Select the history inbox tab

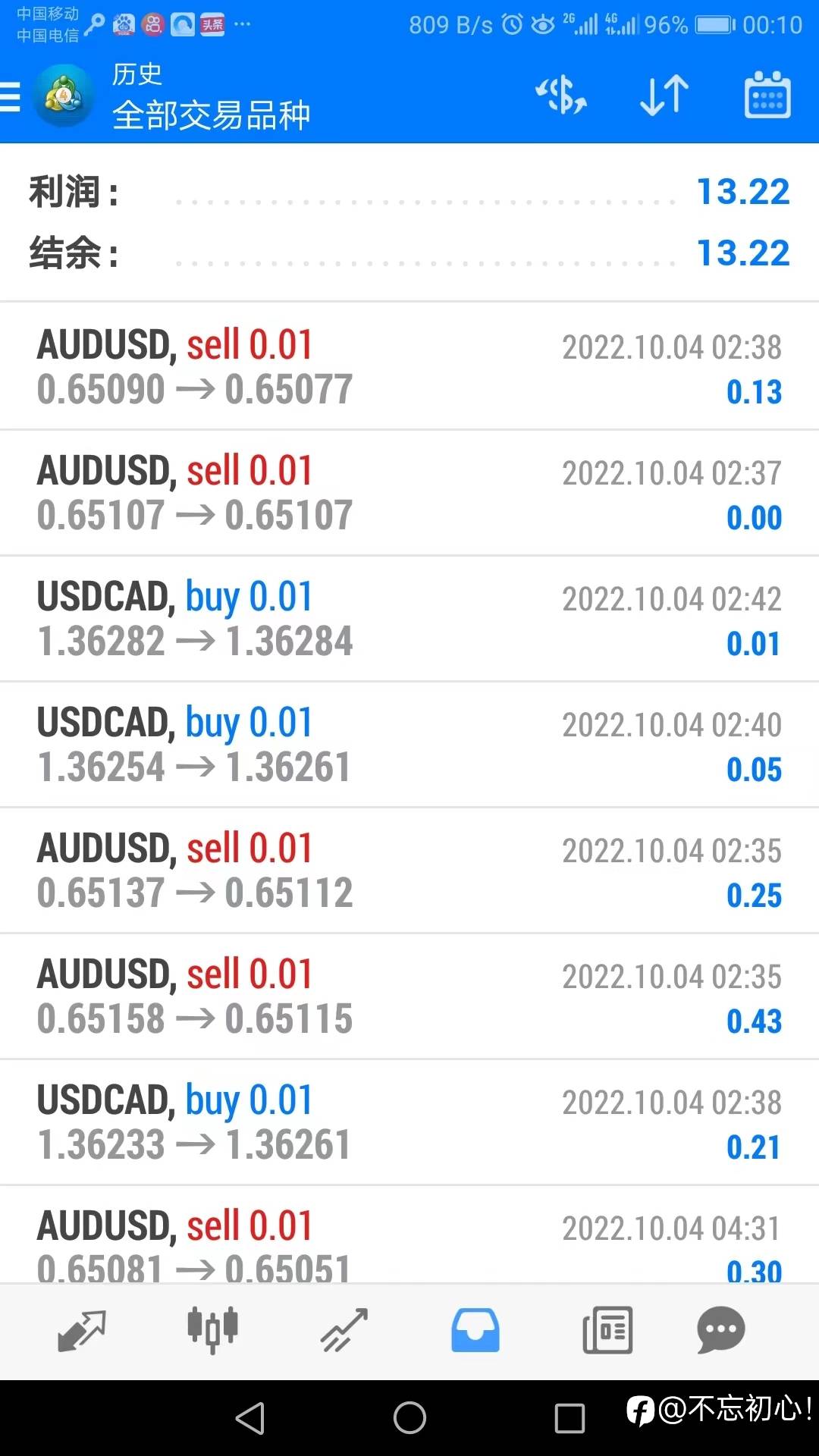pos(475,1330)
